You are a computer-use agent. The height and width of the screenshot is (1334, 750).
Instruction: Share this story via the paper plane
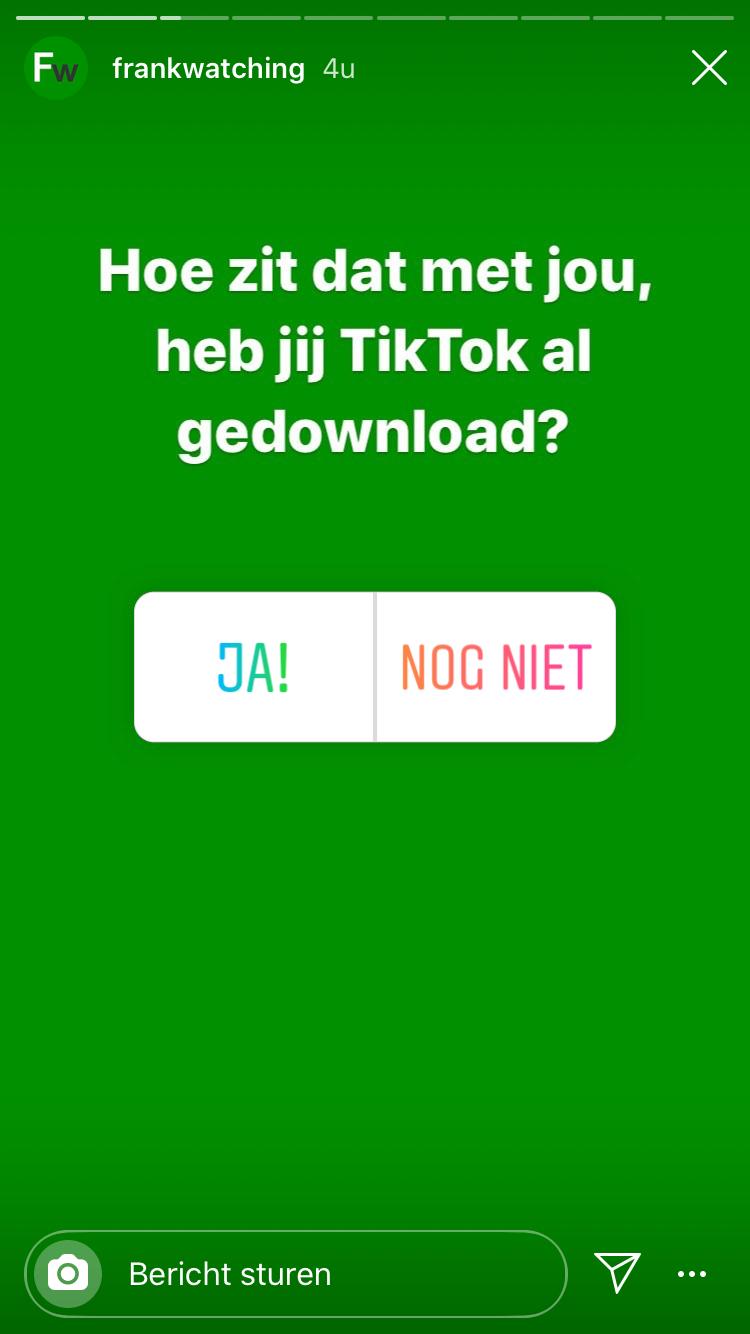tap(617, 1272)
